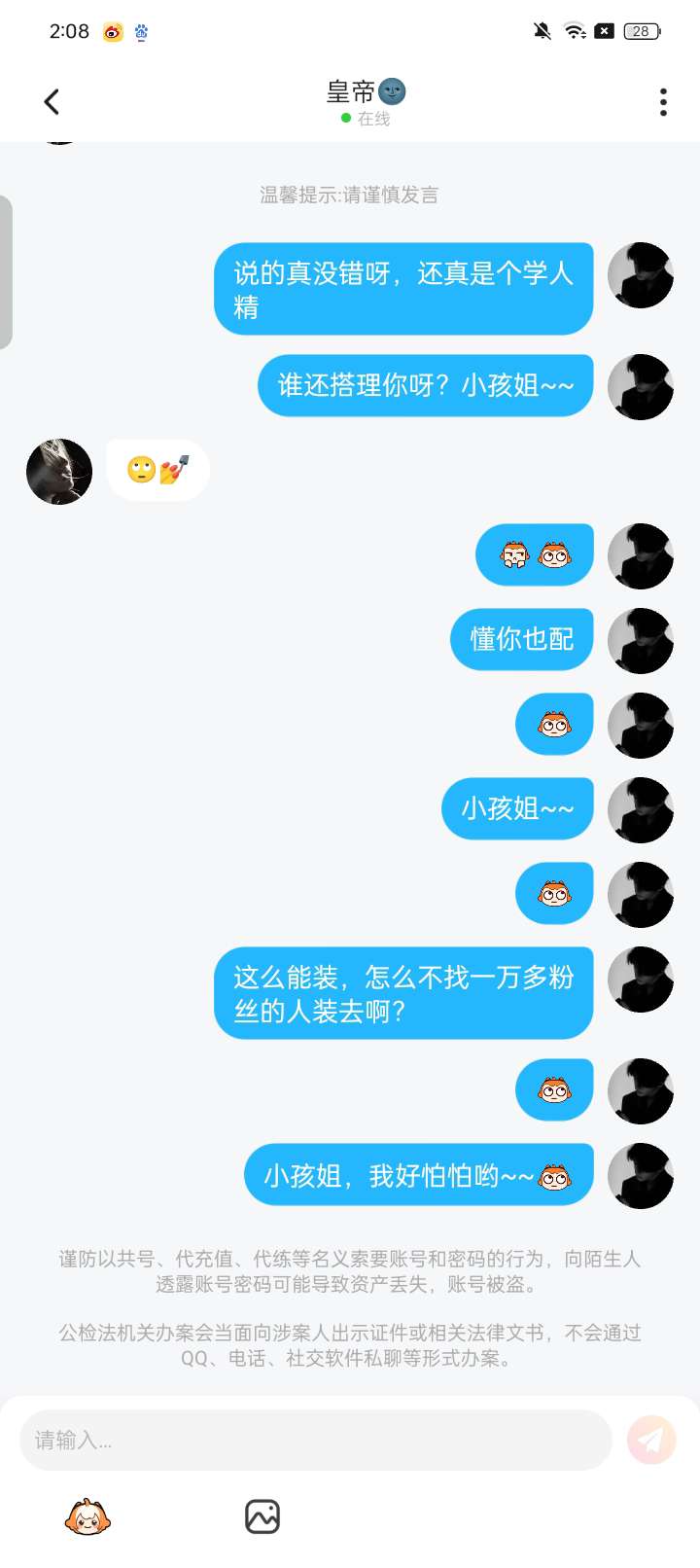Open the emoji sticker picker
700x1568 pixels.
point(87,1516)
